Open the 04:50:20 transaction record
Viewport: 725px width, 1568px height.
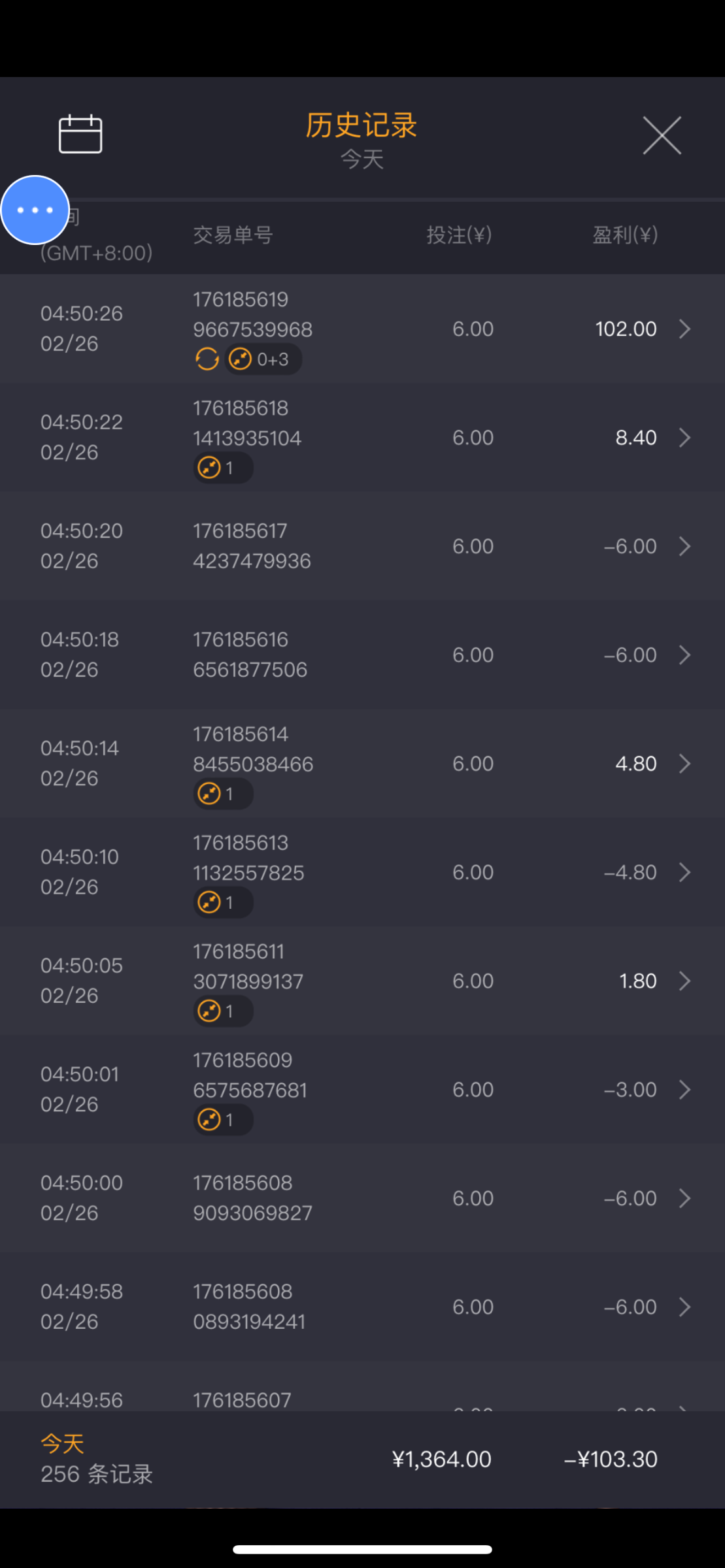pos(363,546)
